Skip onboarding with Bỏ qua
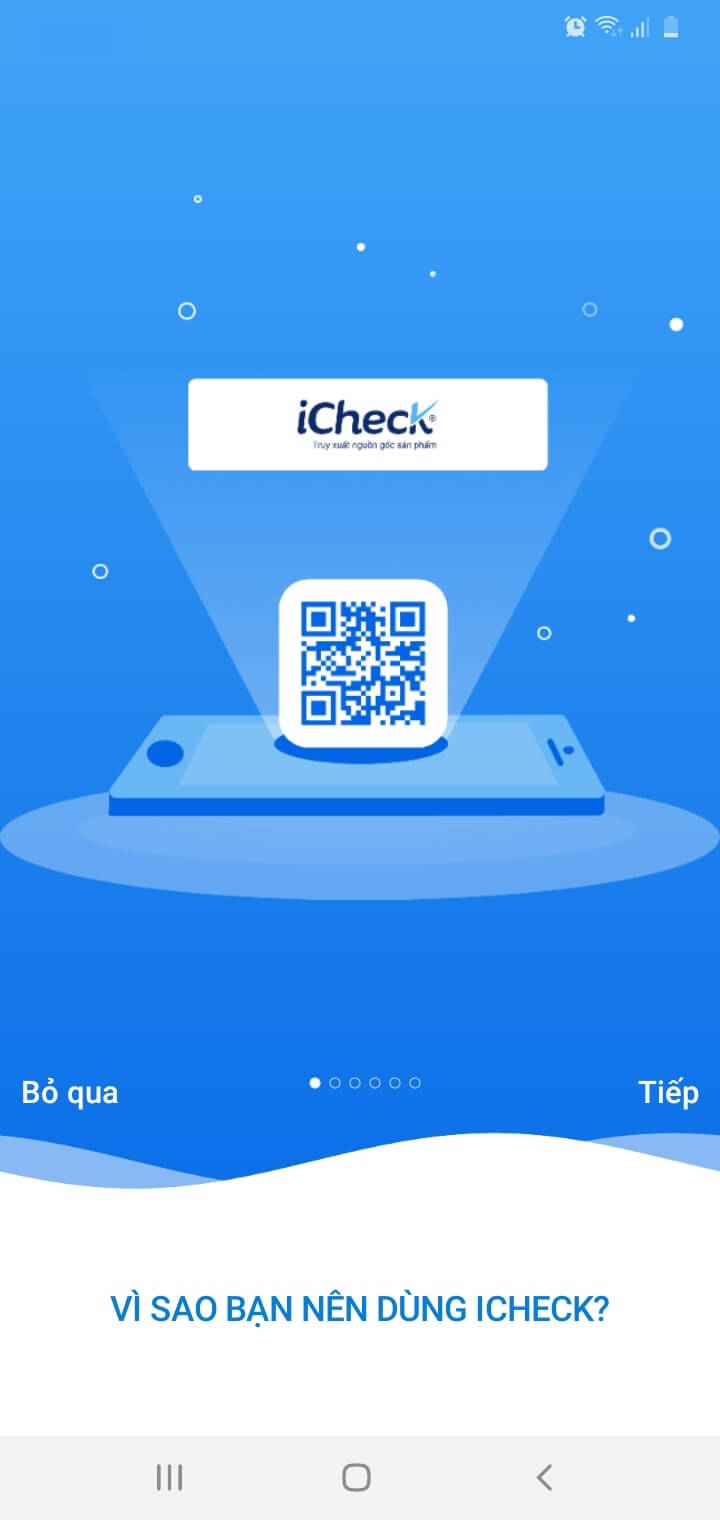 70,1092
